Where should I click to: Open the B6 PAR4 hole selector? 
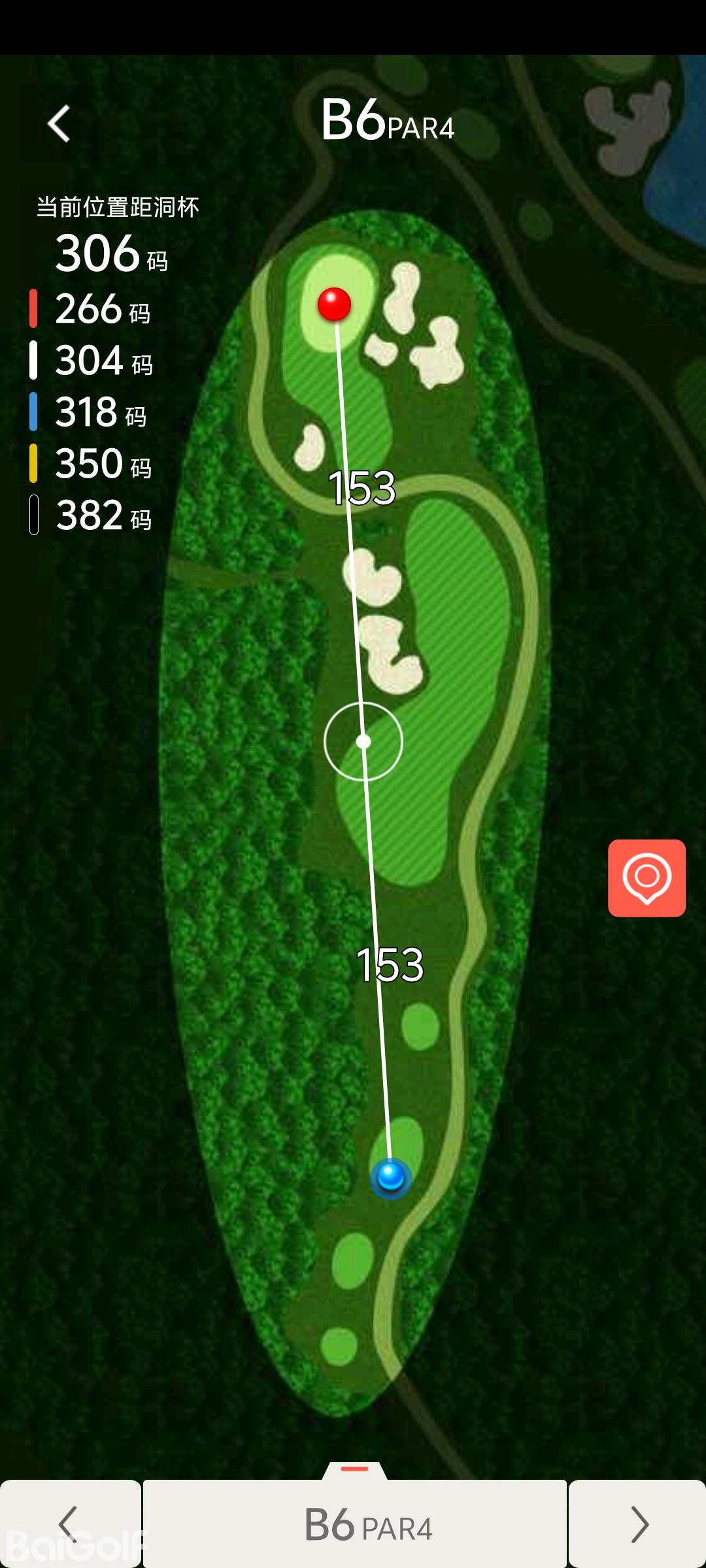click(355, 1524)
